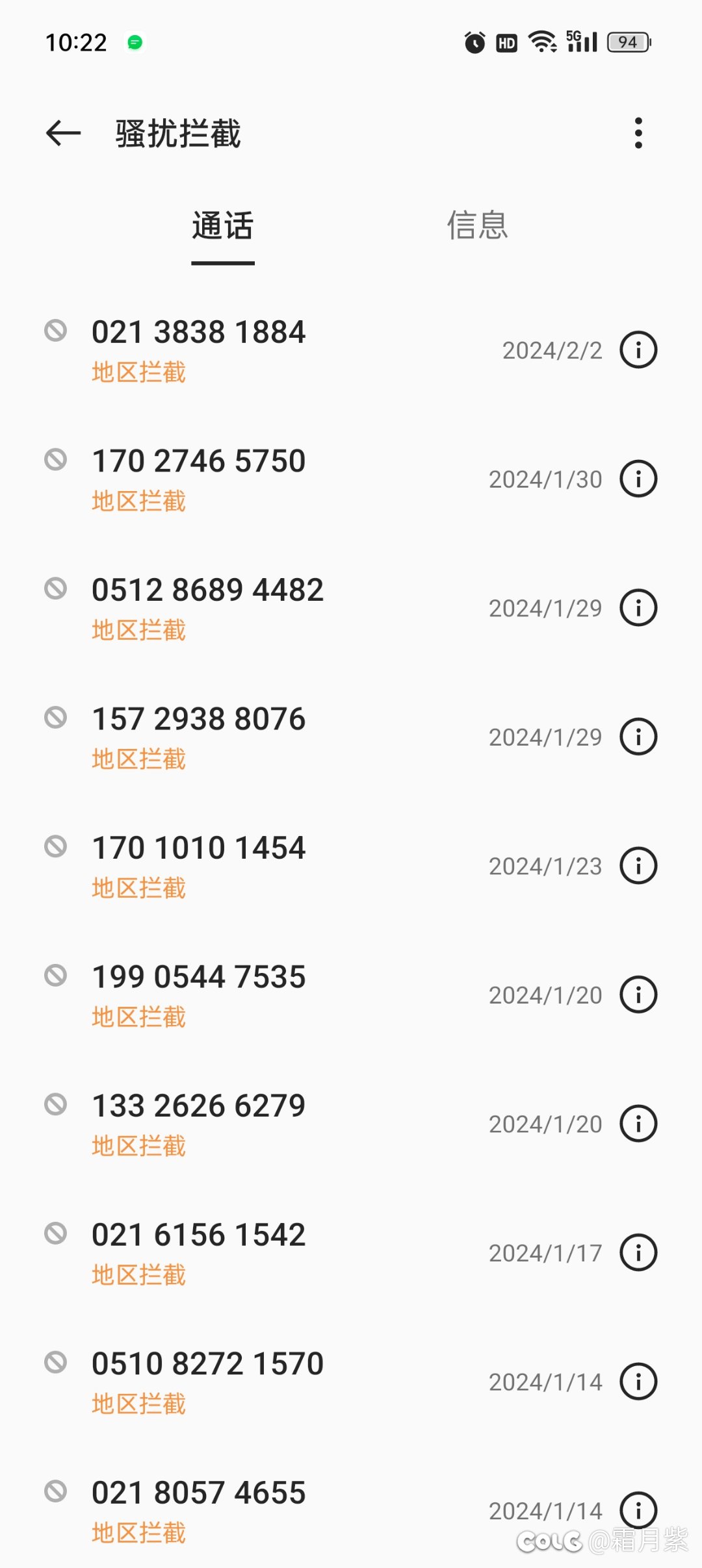Switch to the 信息 tab
This screenshot has width=702, height=1568.
[x=477, y=226]
